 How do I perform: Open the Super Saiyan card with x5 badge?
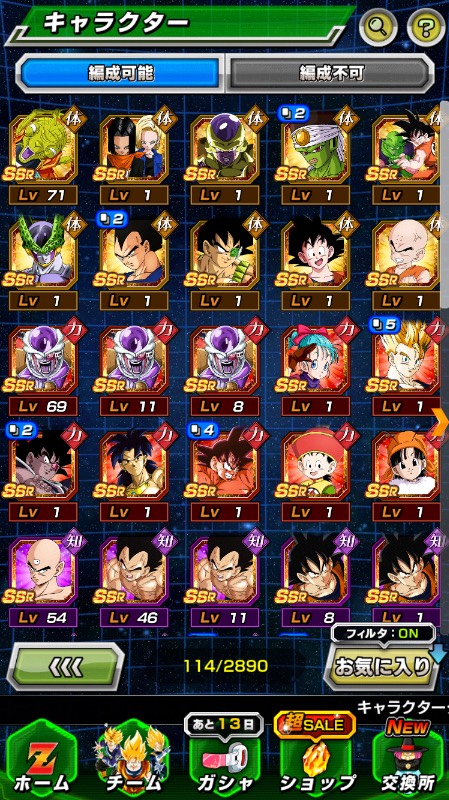(x=407, y=367)
